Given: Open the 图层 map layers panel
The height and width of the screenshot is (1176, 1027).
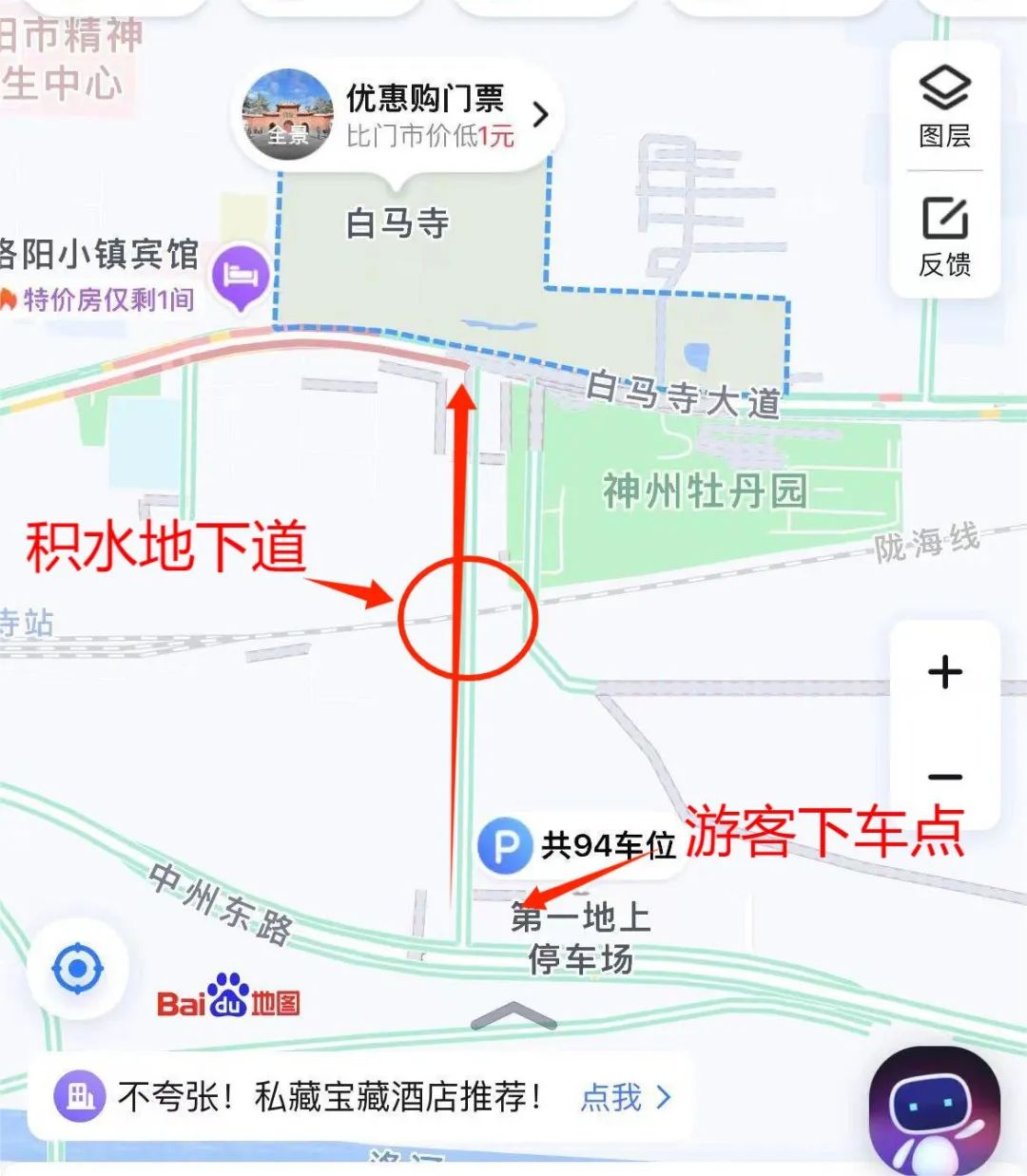Looking at the screenshot, I should point(943,107).
